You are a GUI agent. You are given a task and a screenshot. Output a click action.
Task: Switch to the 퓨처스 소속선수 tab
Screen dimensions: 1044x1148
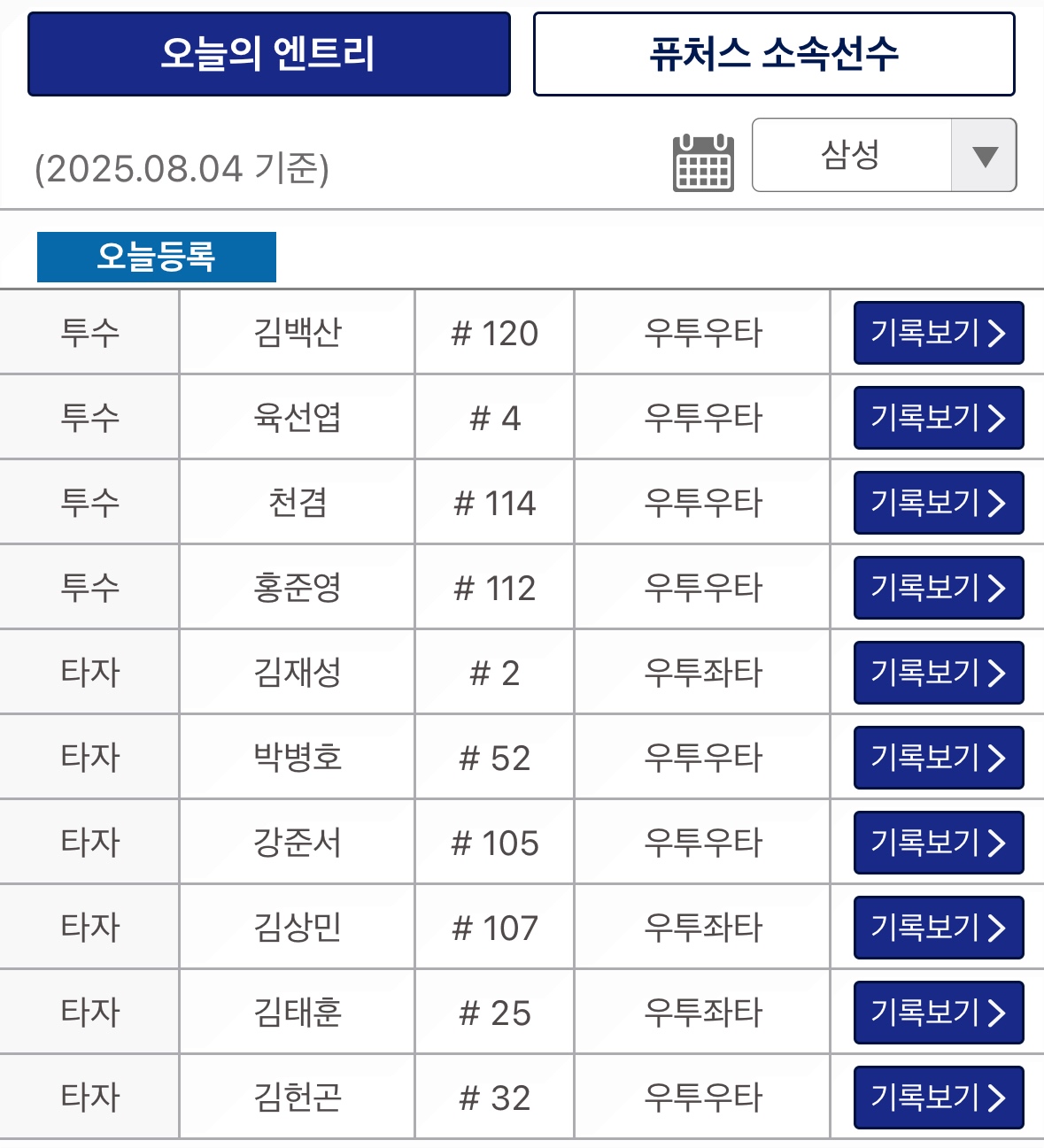tap(774, 54)
